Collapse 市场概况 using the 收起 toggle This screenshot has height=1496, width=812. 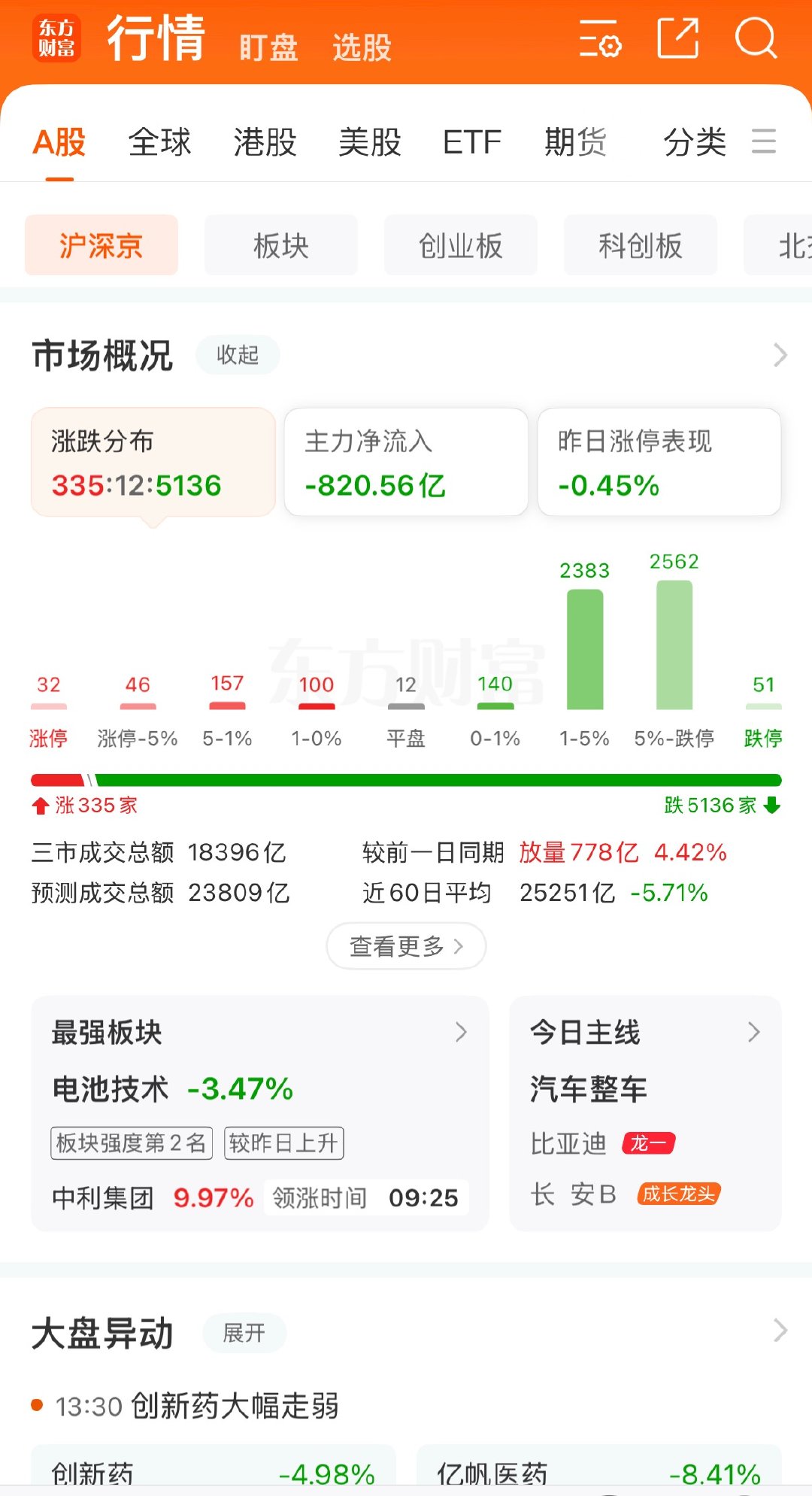coord(236,354)
